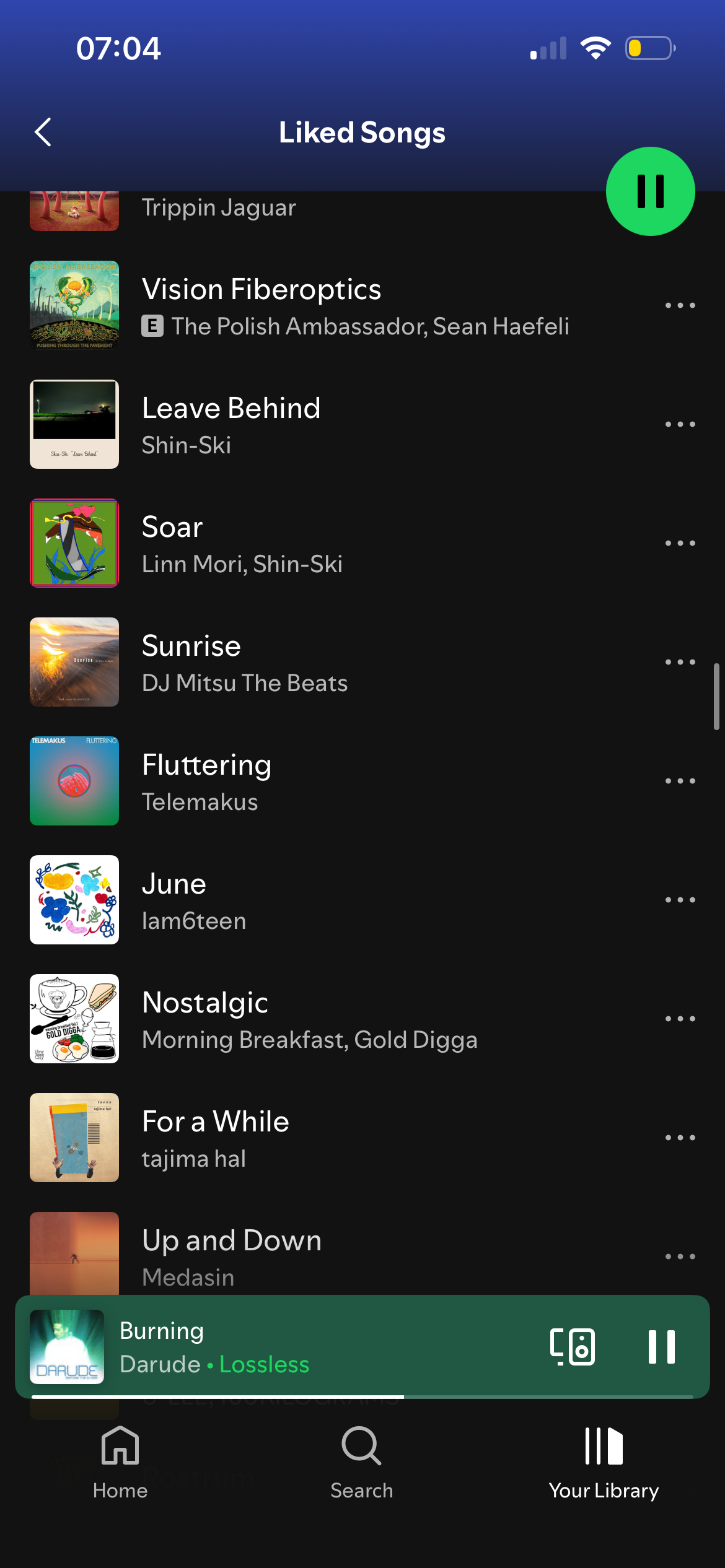
Task: Play Soar by Linn Mori
Action: [310, 544]
